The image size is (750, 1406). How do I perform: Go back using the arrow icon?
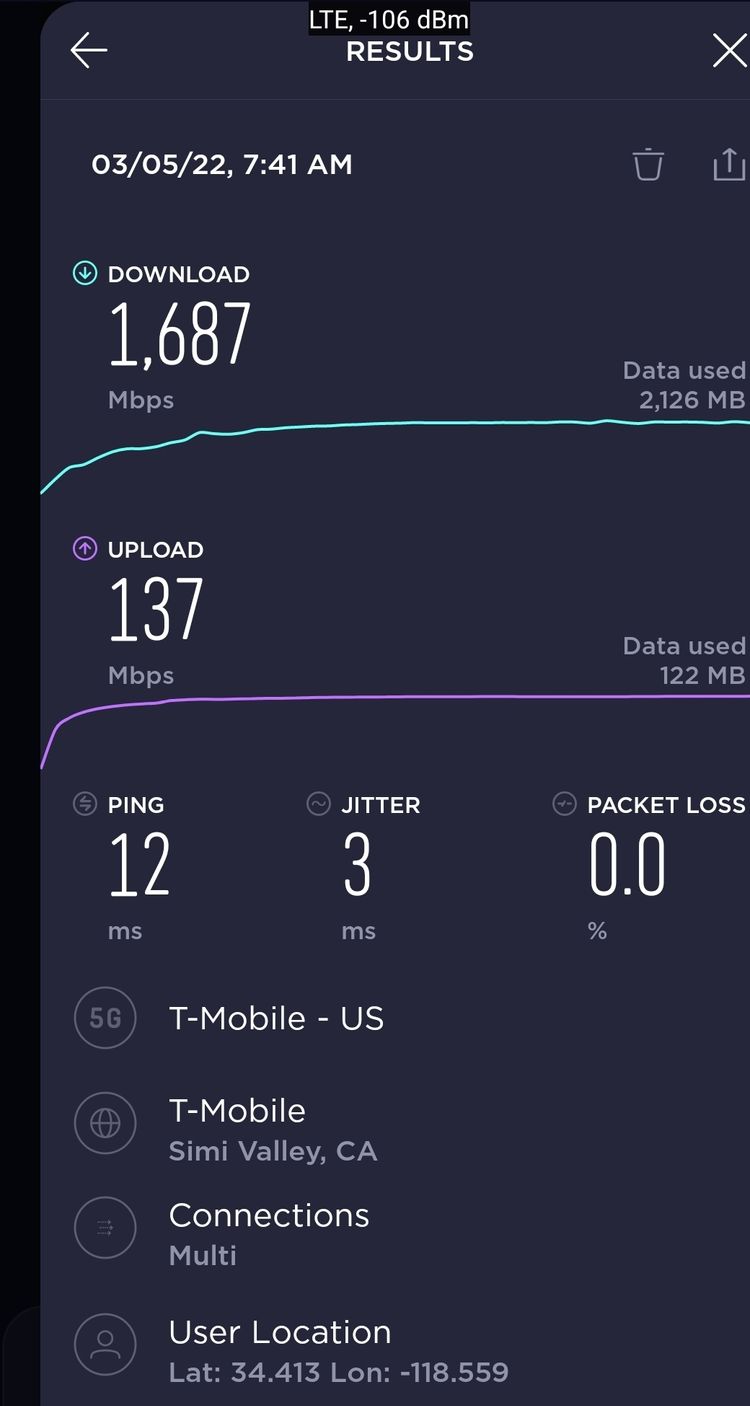pyautogui.click(x=89, y=50)
